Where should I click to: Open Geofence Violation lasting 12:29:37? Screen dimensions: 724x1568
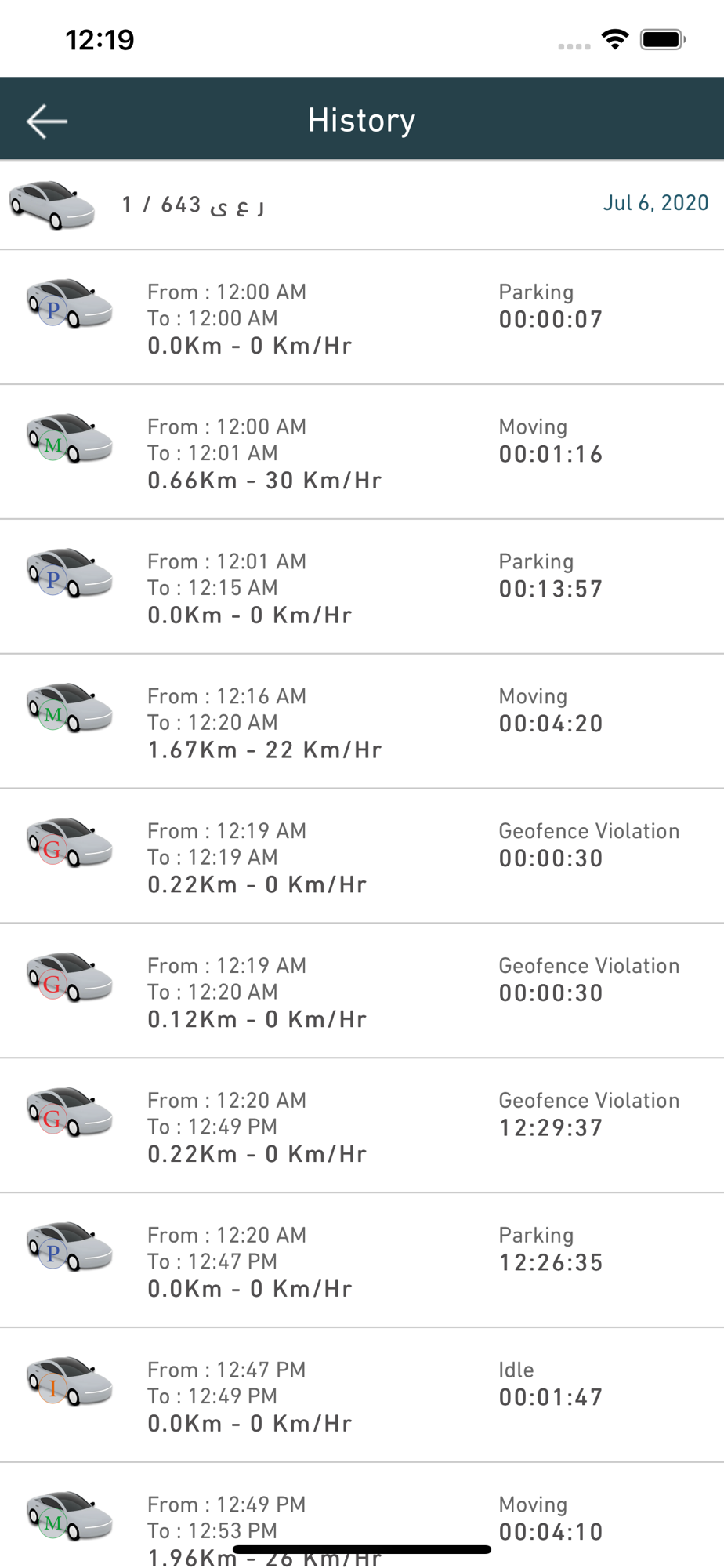(362, 1127)
